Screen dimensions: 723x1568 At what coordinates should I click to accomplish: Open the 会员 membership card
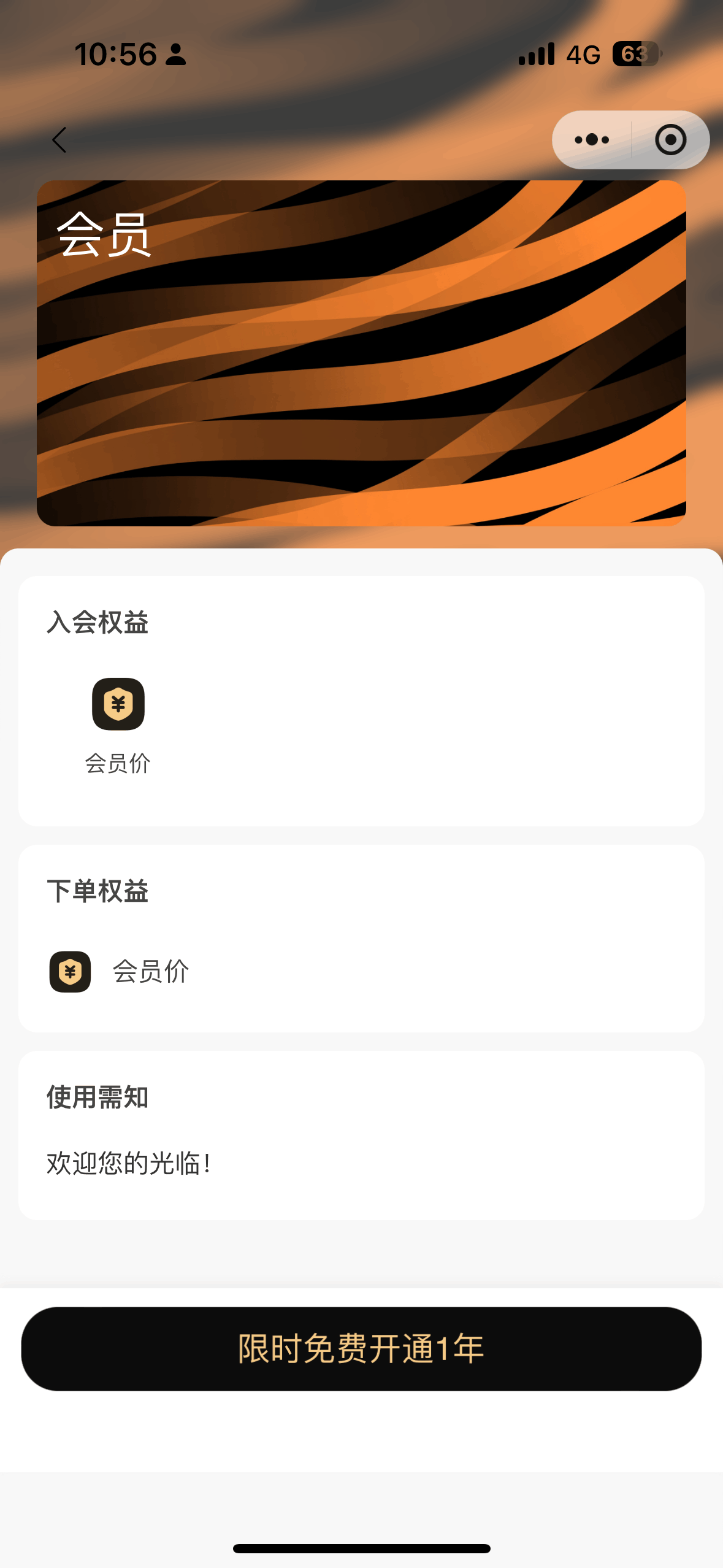pos(361,353)
